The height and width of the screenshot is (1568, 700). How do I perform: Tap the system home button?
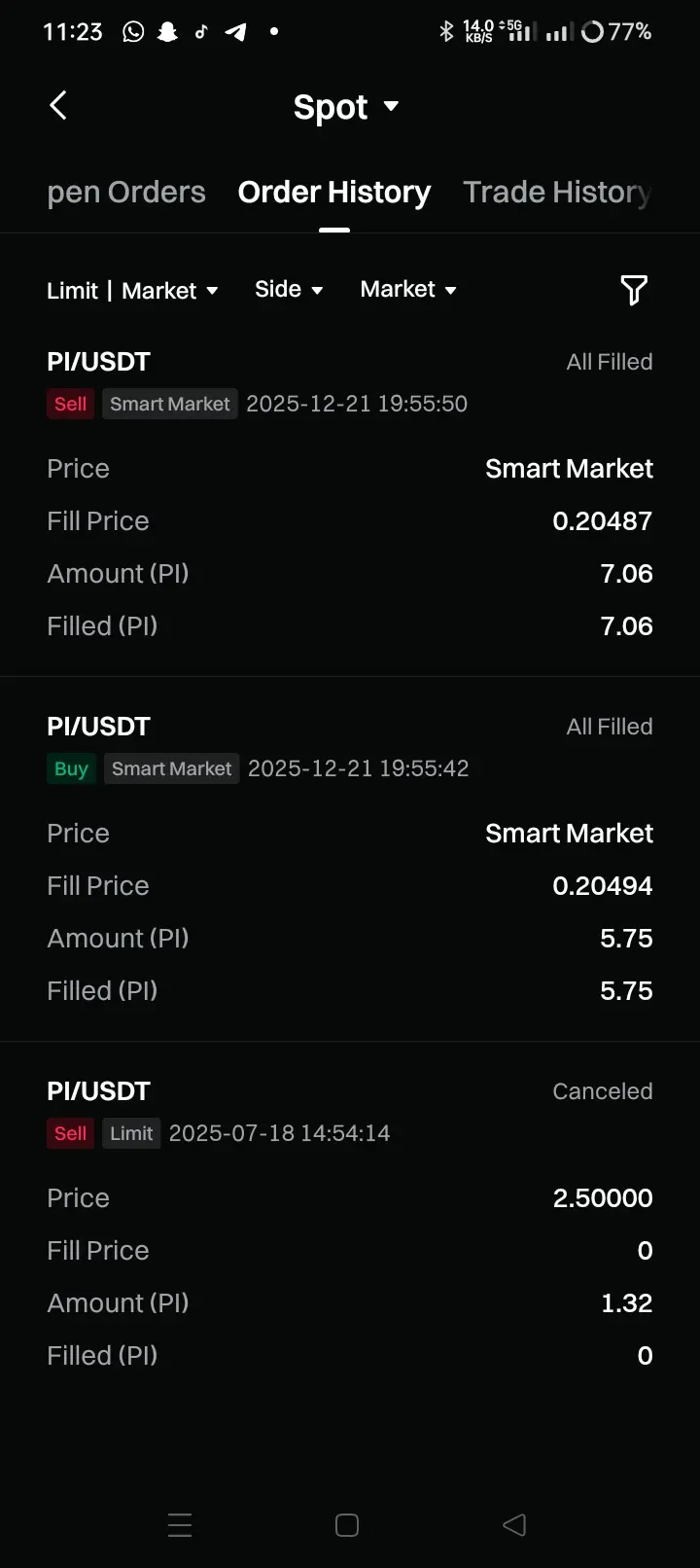pos(347,1525)
